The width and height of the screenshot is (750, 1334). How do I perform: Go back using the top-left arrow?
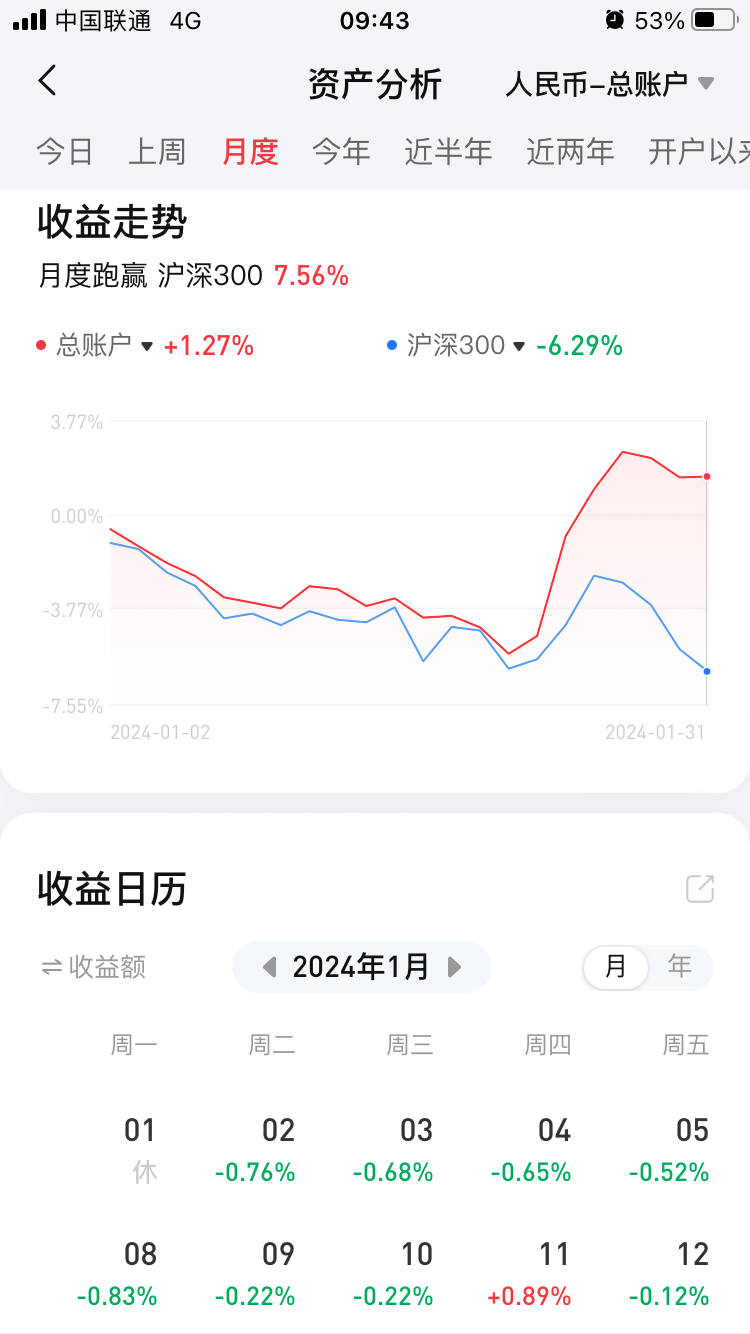coord(48,81)
